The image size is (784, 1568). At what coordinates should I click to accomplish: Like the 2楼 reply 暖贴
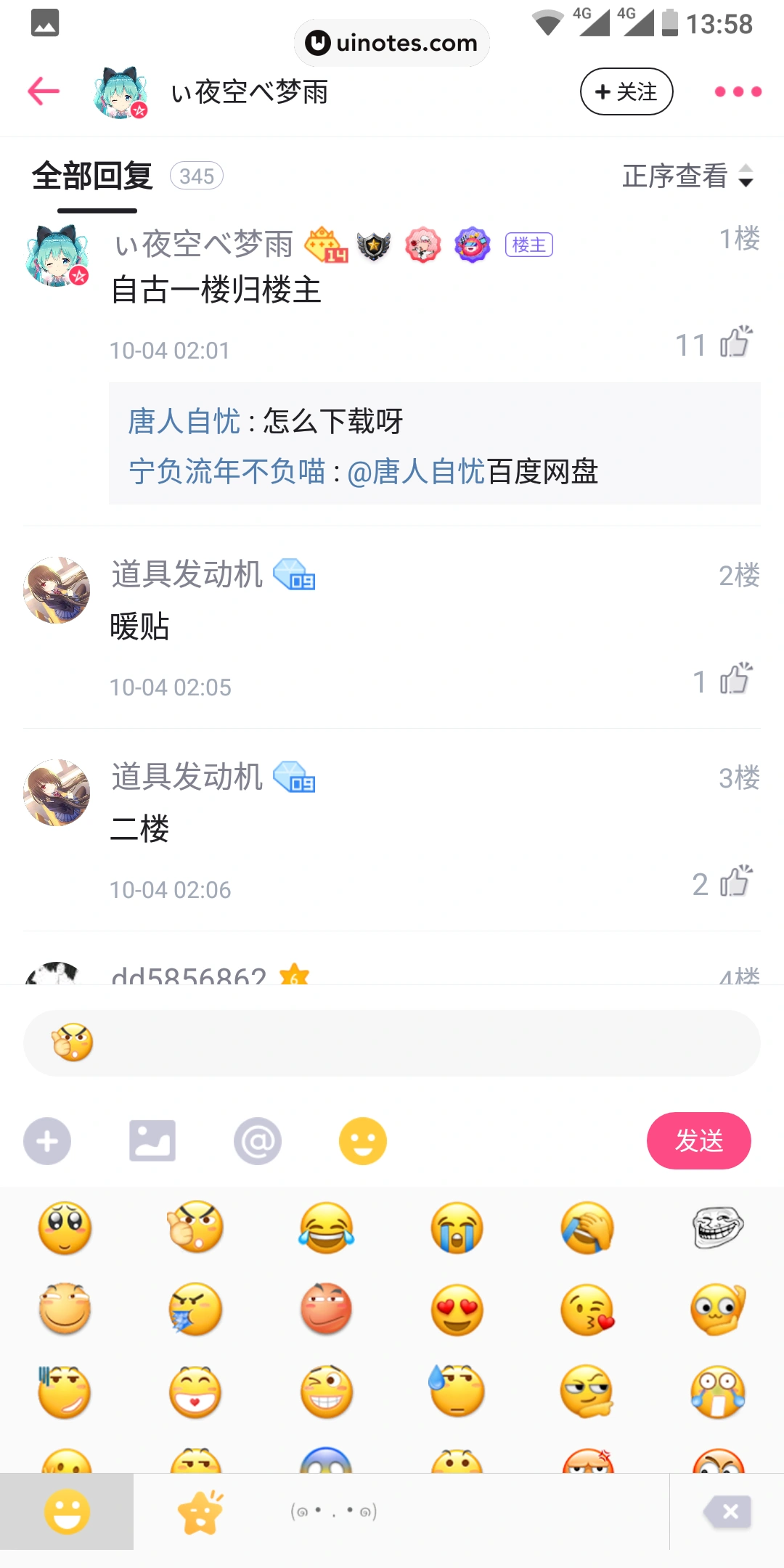[735, 679]
